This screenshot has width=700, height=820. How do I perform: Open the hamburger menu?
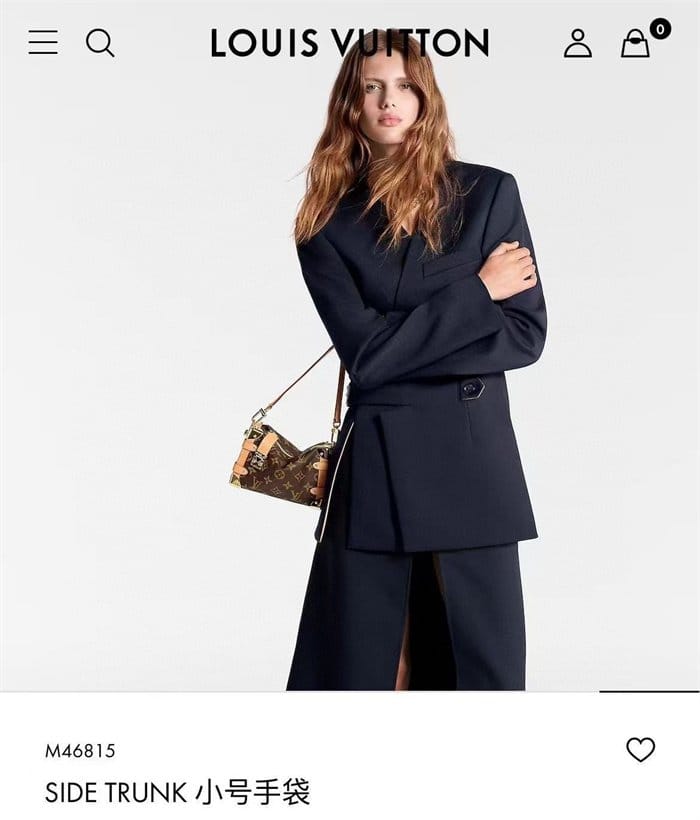tap(43, 42)
